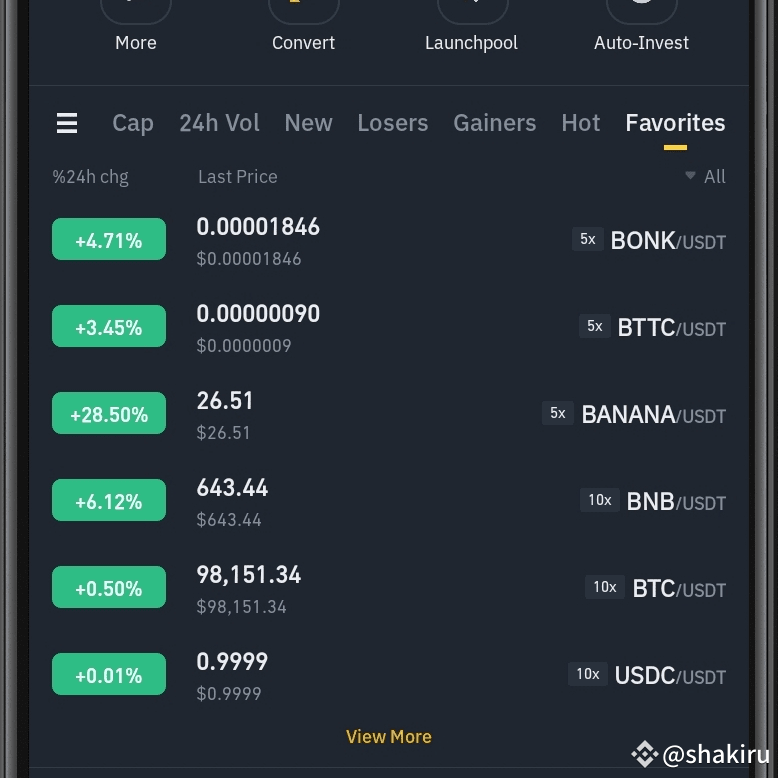Switch to the Hot tab
The height and width of the screenshot is (778, 778).
[581, 123]
